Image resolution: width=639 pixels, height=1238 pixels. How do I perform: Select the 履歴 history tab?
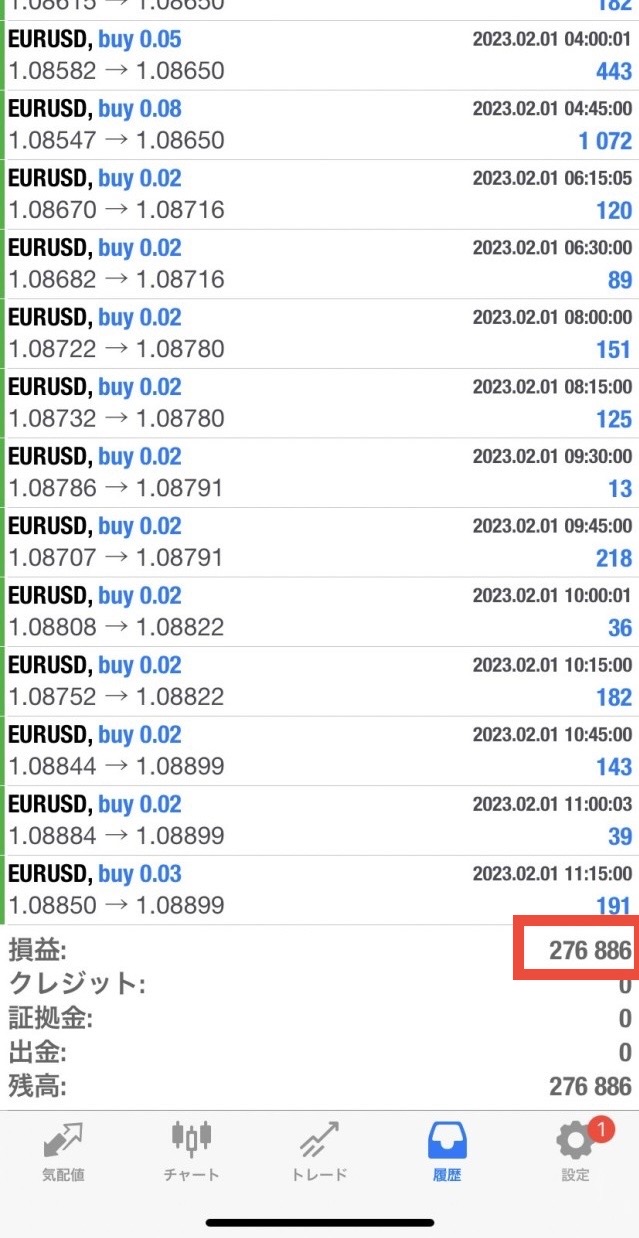coord(447,1151)
